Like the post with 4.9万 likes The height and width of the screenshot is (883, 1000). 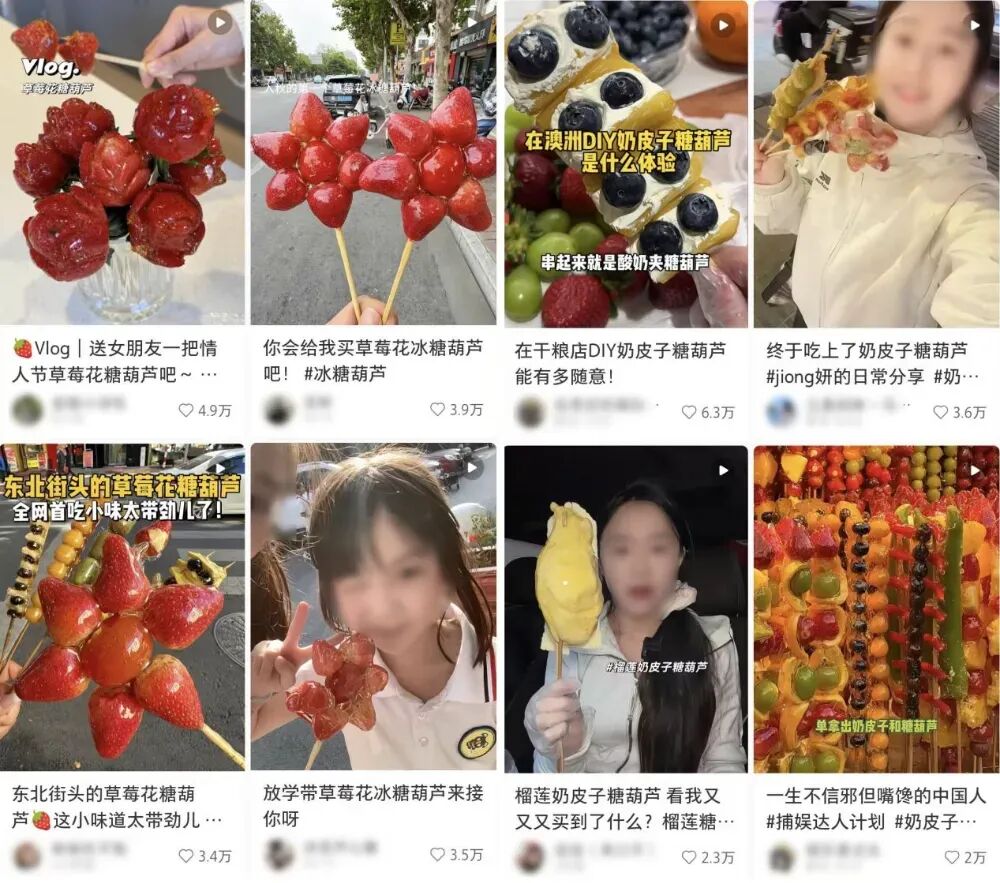pos(186,410)
